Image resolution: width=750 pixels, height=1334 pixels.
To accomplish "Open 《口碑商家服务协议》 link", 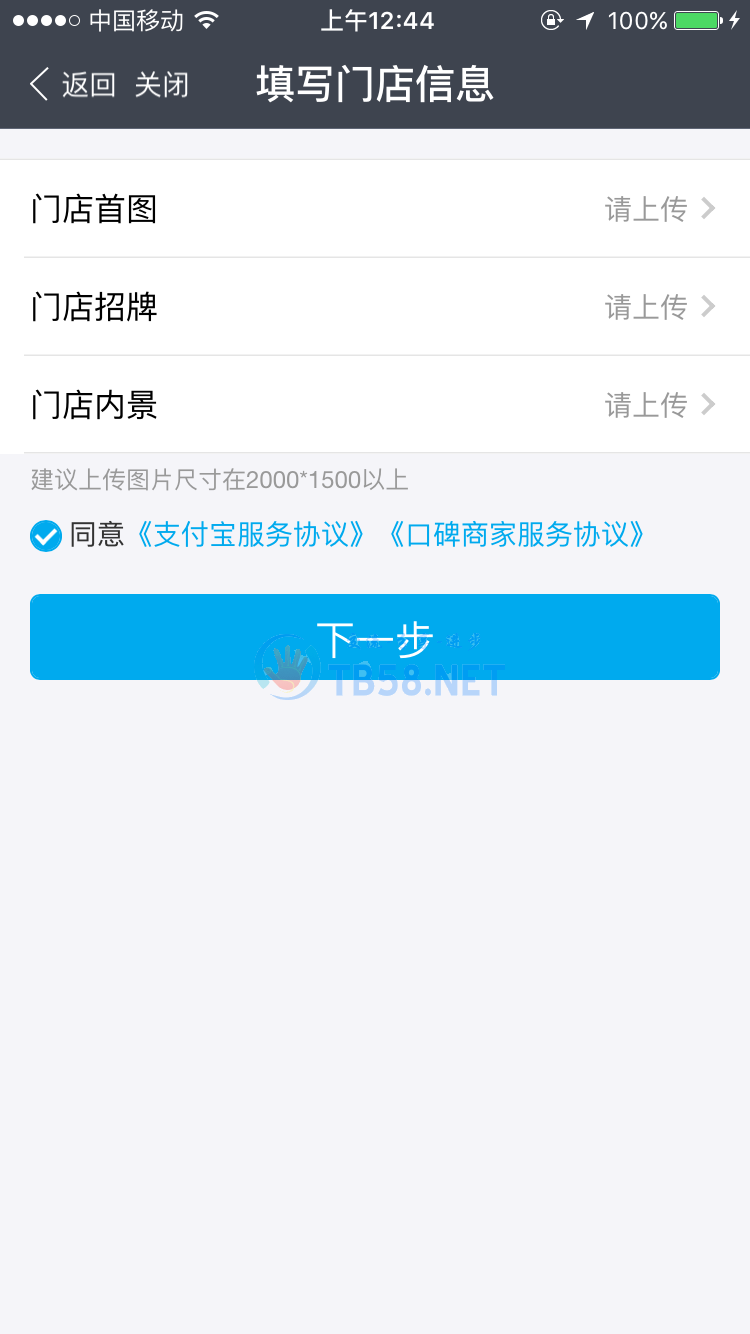I will click(516, 535).
